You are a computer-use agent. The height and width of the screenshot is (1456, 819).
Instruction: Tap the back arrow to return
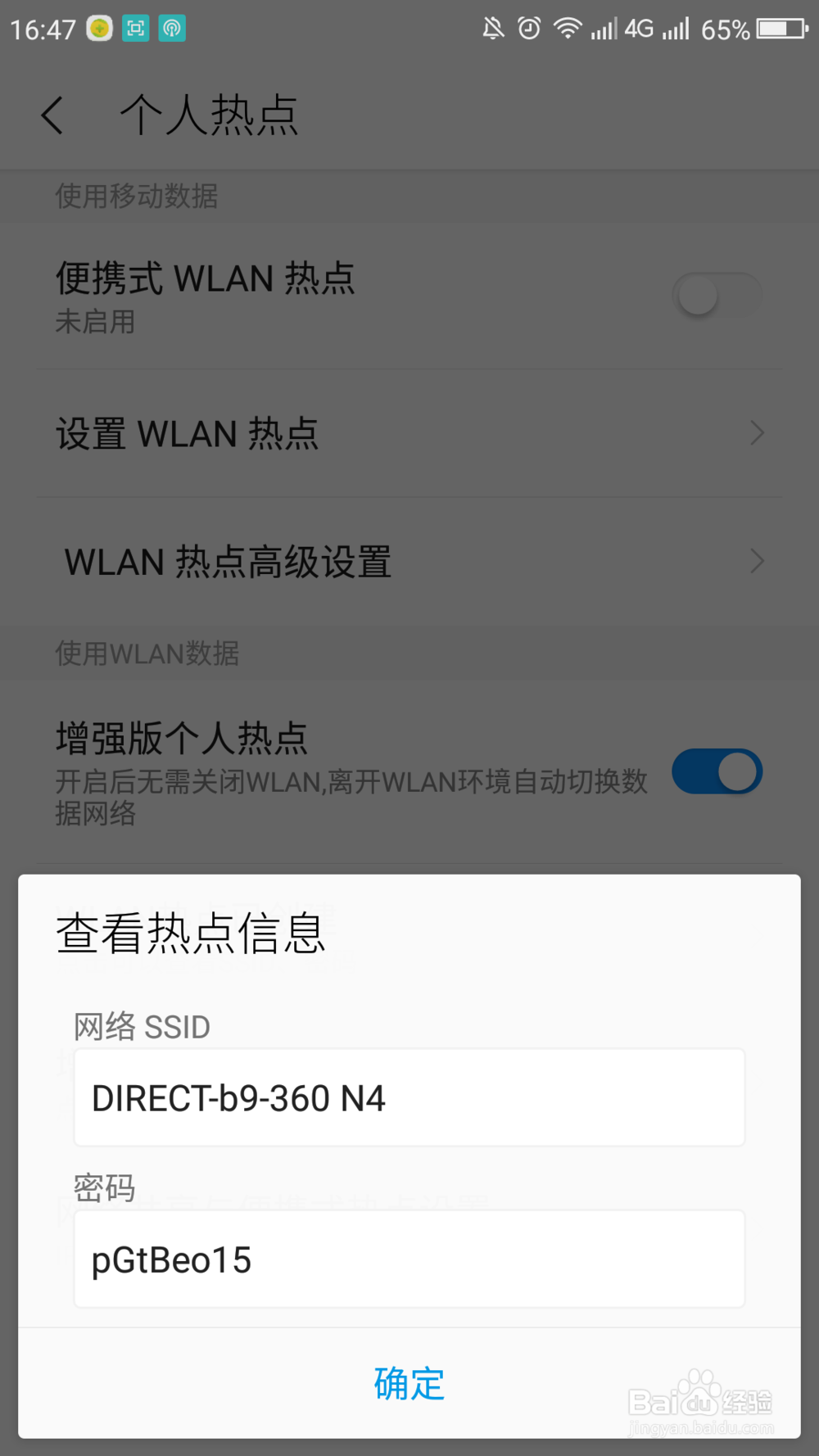point(52,115)
